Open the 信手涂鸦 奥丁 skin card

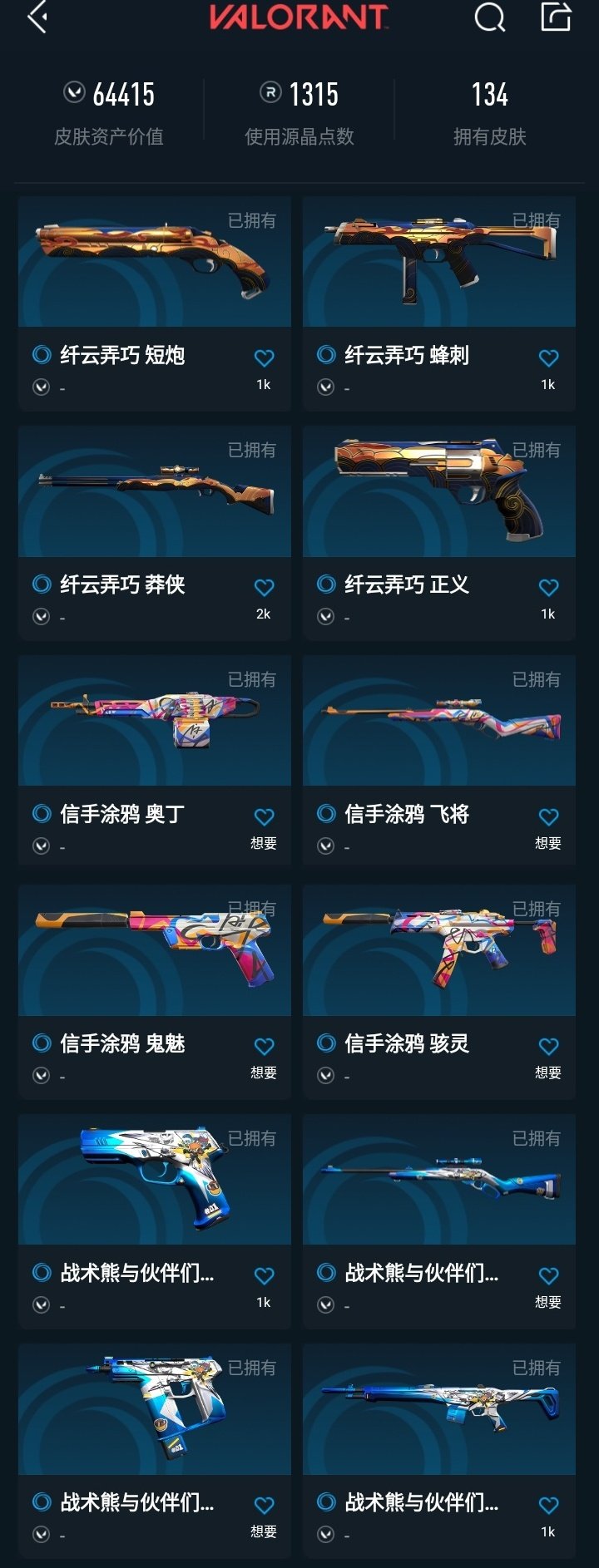click(x=155, y=722)
